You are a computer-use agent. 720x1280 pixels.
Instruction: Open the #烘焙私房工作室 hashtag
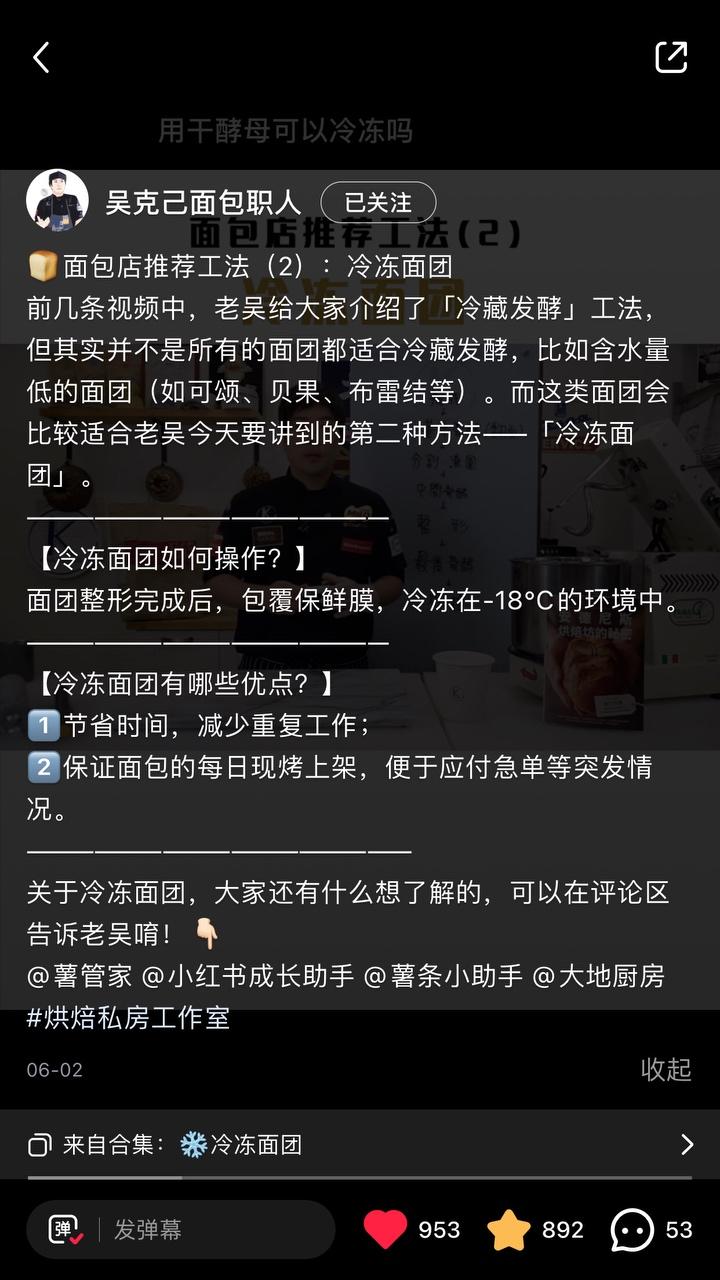click(x=128, y=1018)
